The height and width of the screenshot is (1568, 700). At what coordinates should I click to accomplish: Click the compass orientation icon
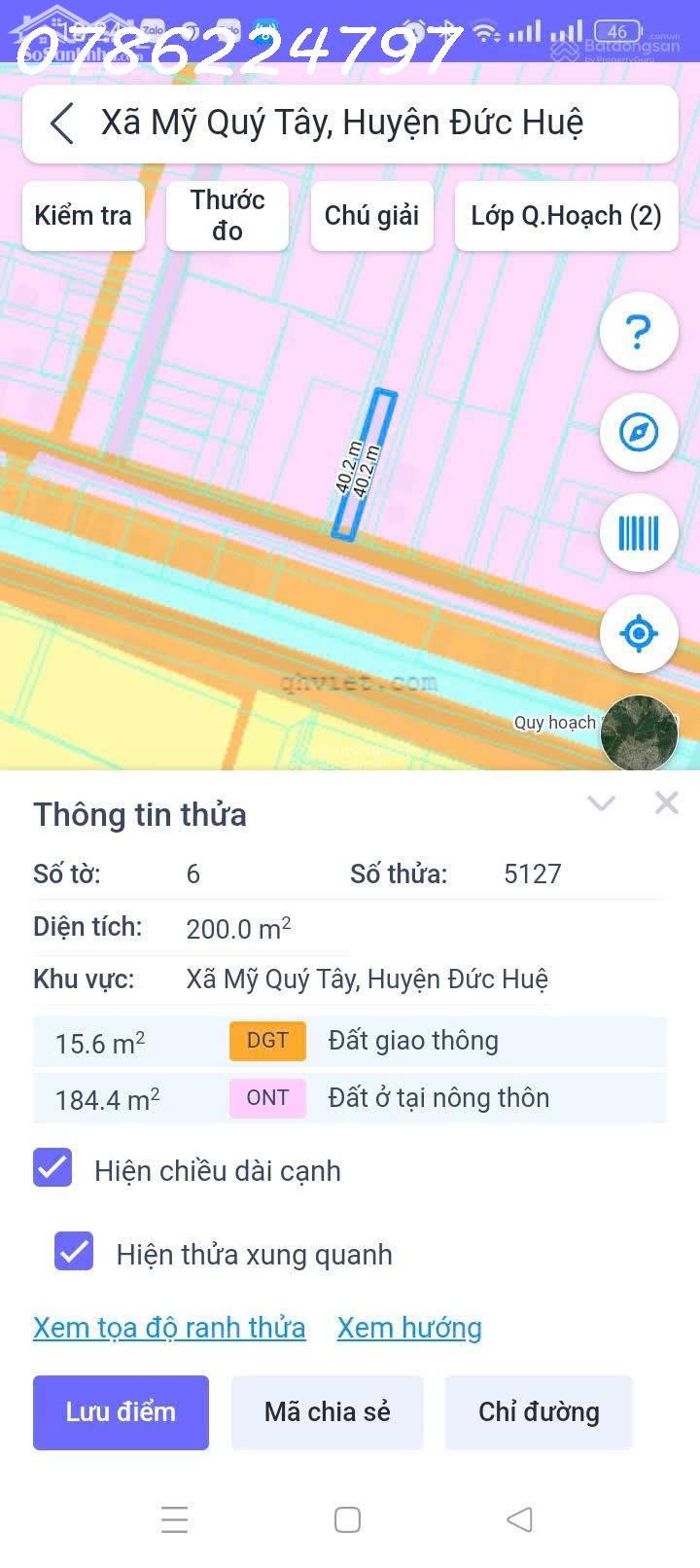tap(638, 432)
